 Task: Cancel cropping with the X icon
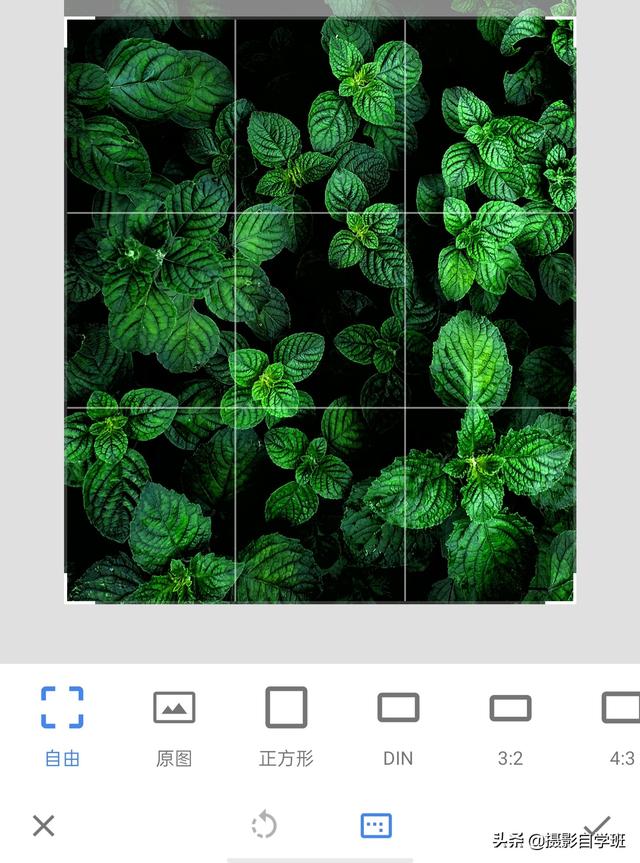(x=43, y=825)
